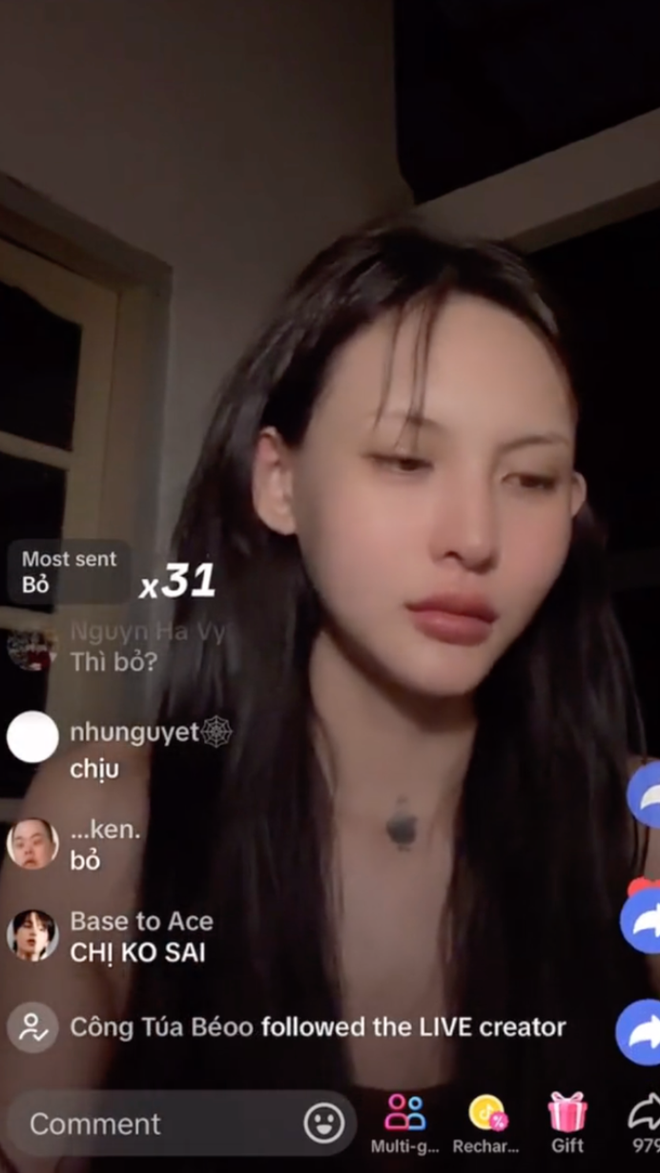Open Nguyn Ha Vy's profile avatar
Viewport: 660px width, 1173px height.
pos(32,647)
